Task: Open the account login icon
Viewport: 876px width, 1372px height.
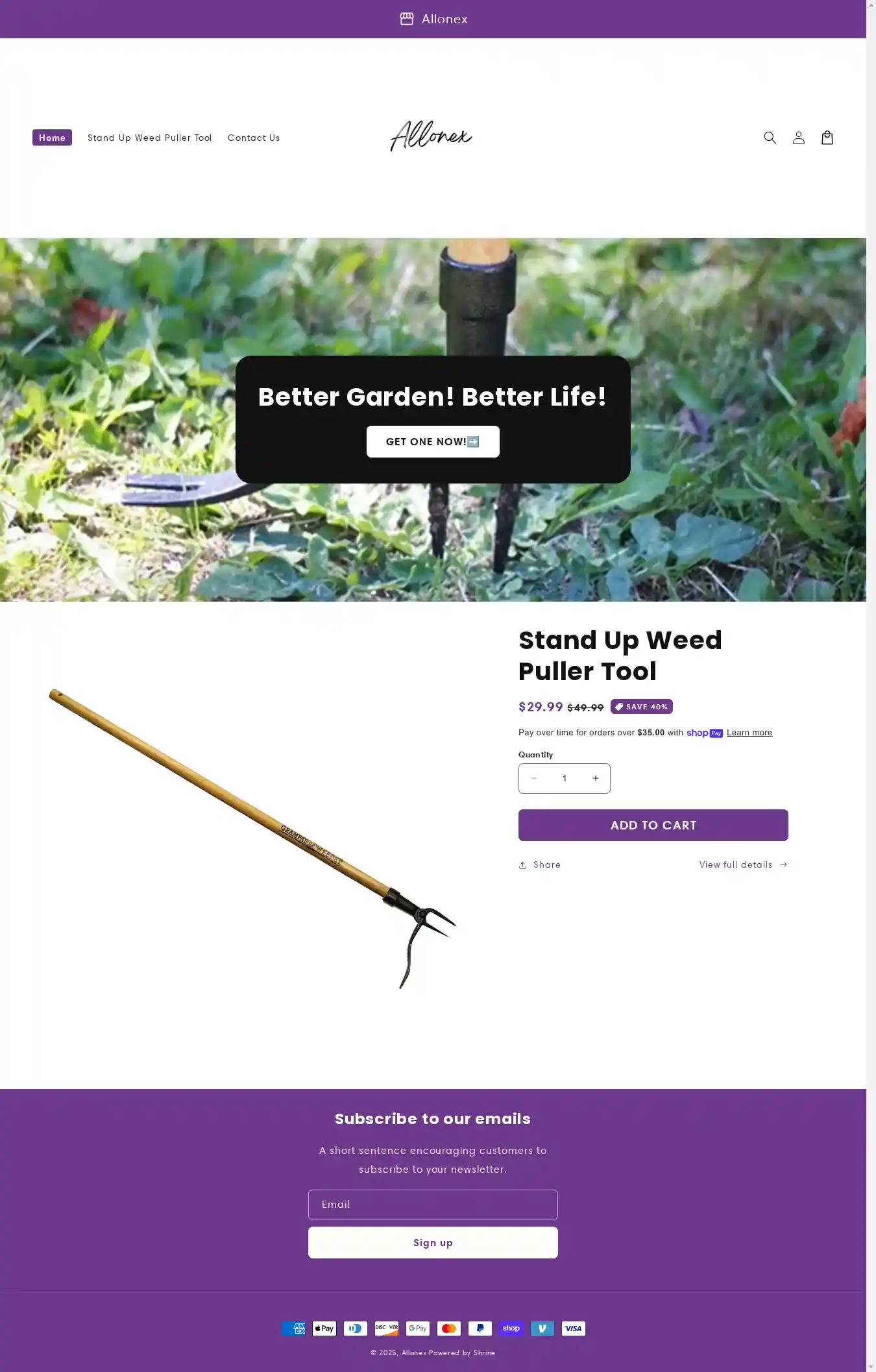Action: pos(798,138)
